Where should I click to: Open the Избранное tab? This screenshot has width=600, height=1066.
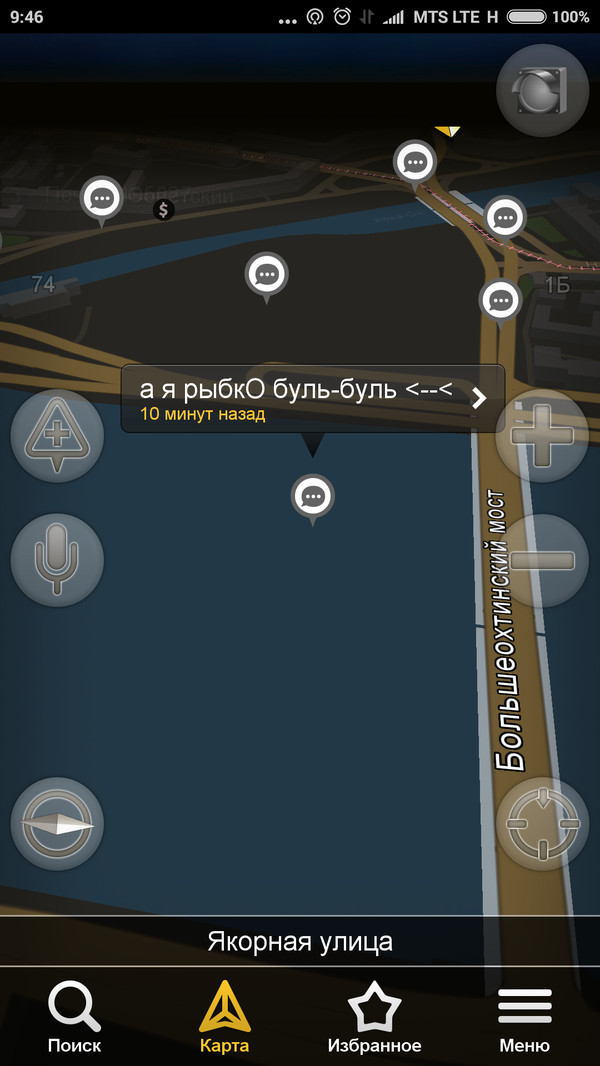375,1018
